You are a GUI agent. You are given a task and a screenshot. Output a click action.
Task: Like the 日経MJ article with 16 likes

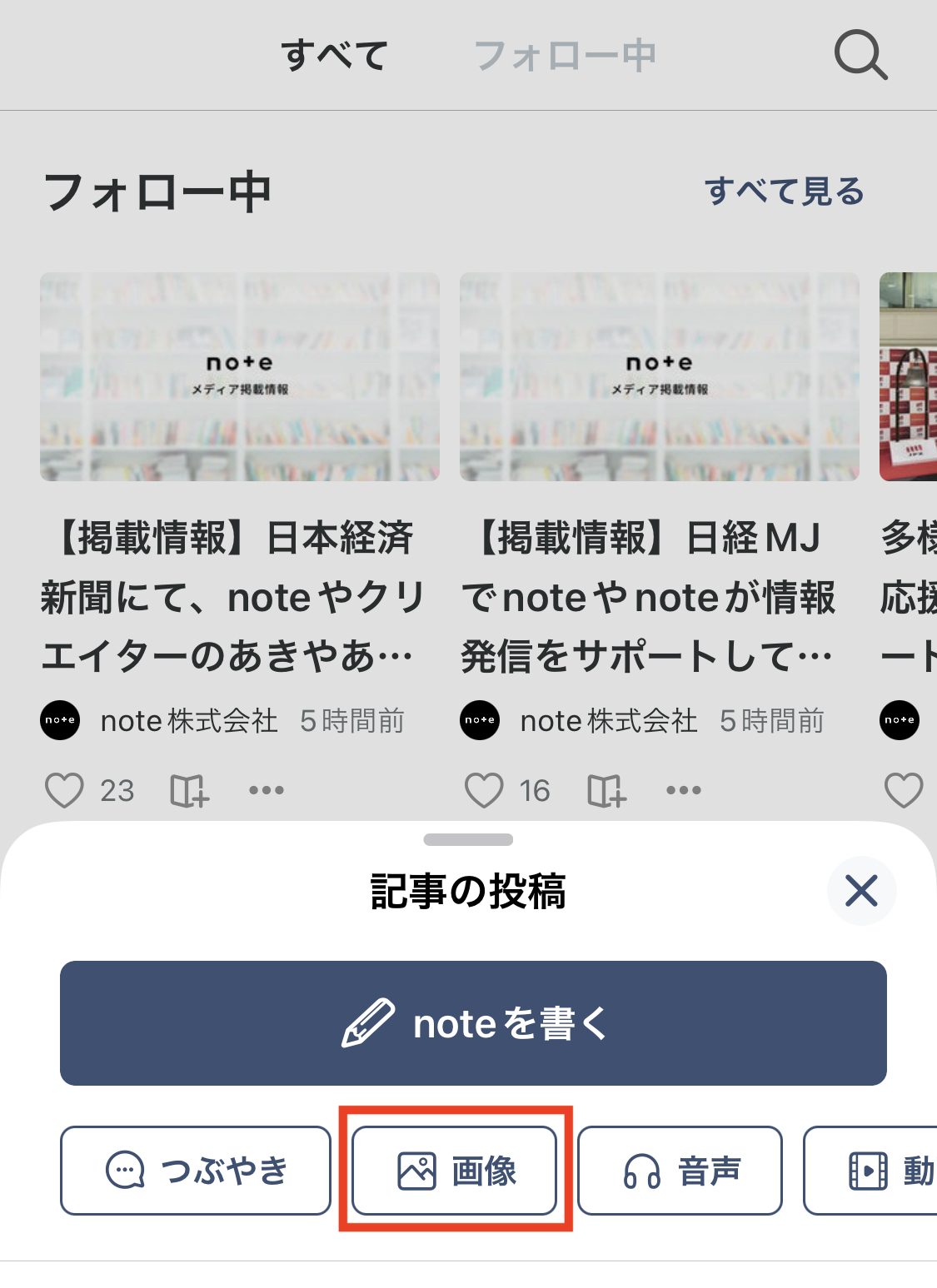click(484, 790)
